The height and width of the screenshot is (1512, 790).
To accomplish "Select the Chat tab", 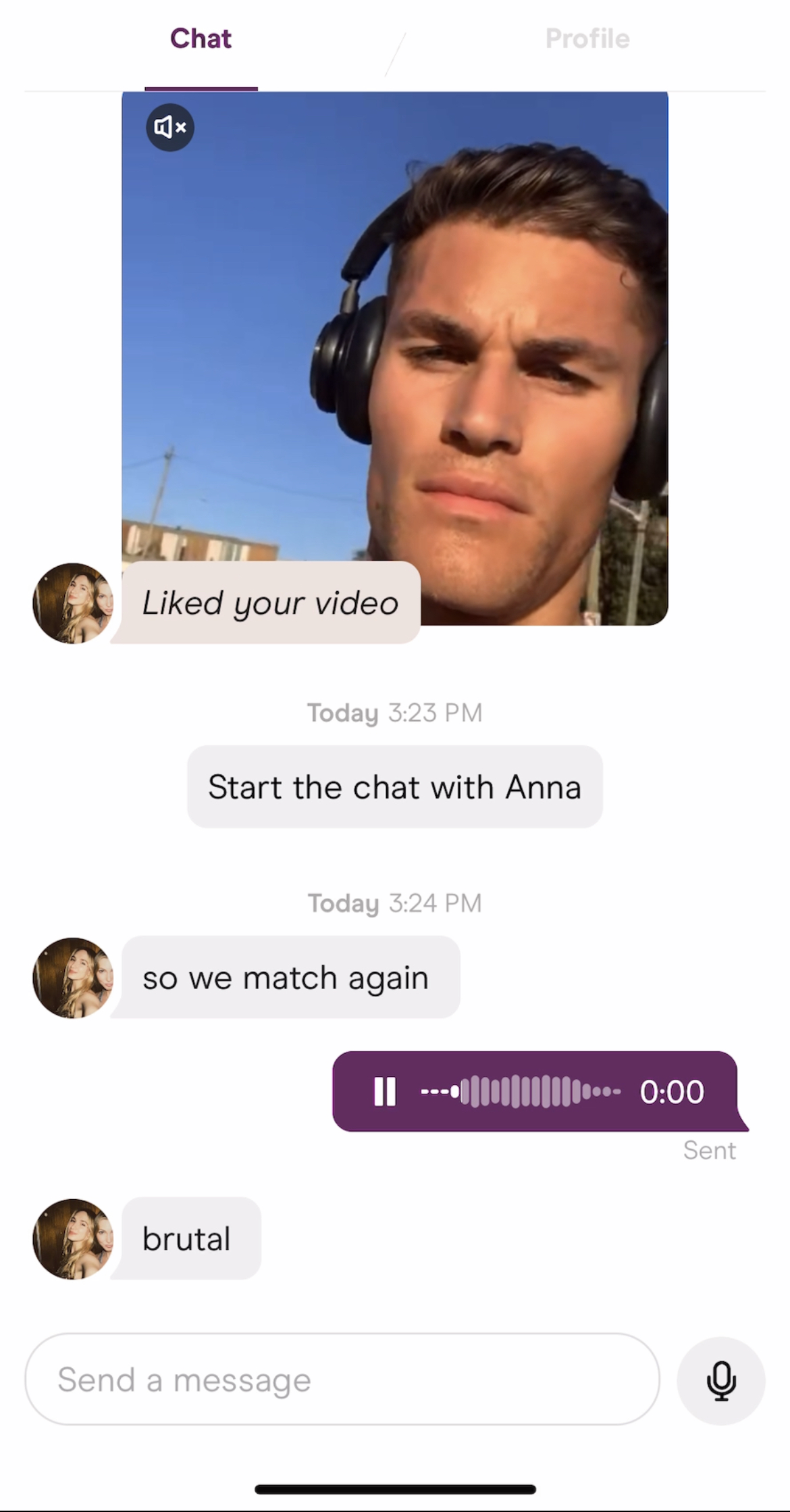I will [x=201, y=39].
